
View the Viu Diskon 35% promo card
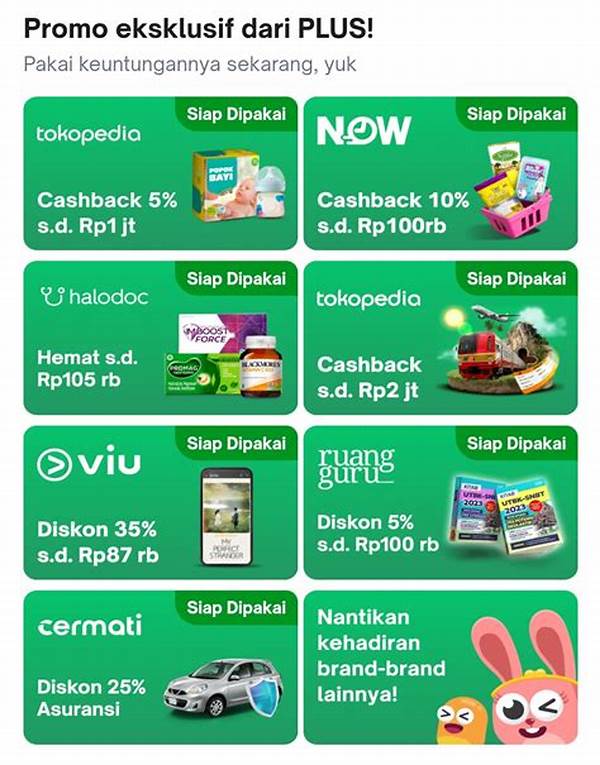point(160,503)
